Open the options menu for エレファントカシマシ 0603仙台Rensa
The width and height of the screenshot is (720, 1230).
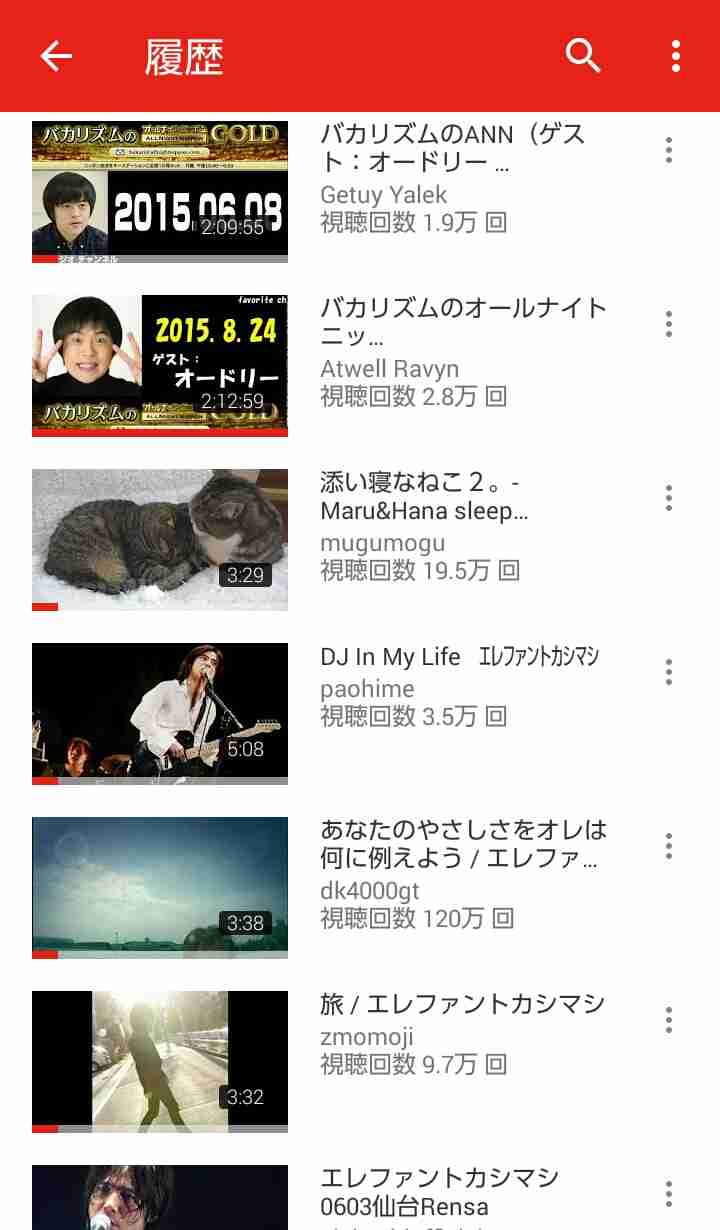click(667, 1192)
